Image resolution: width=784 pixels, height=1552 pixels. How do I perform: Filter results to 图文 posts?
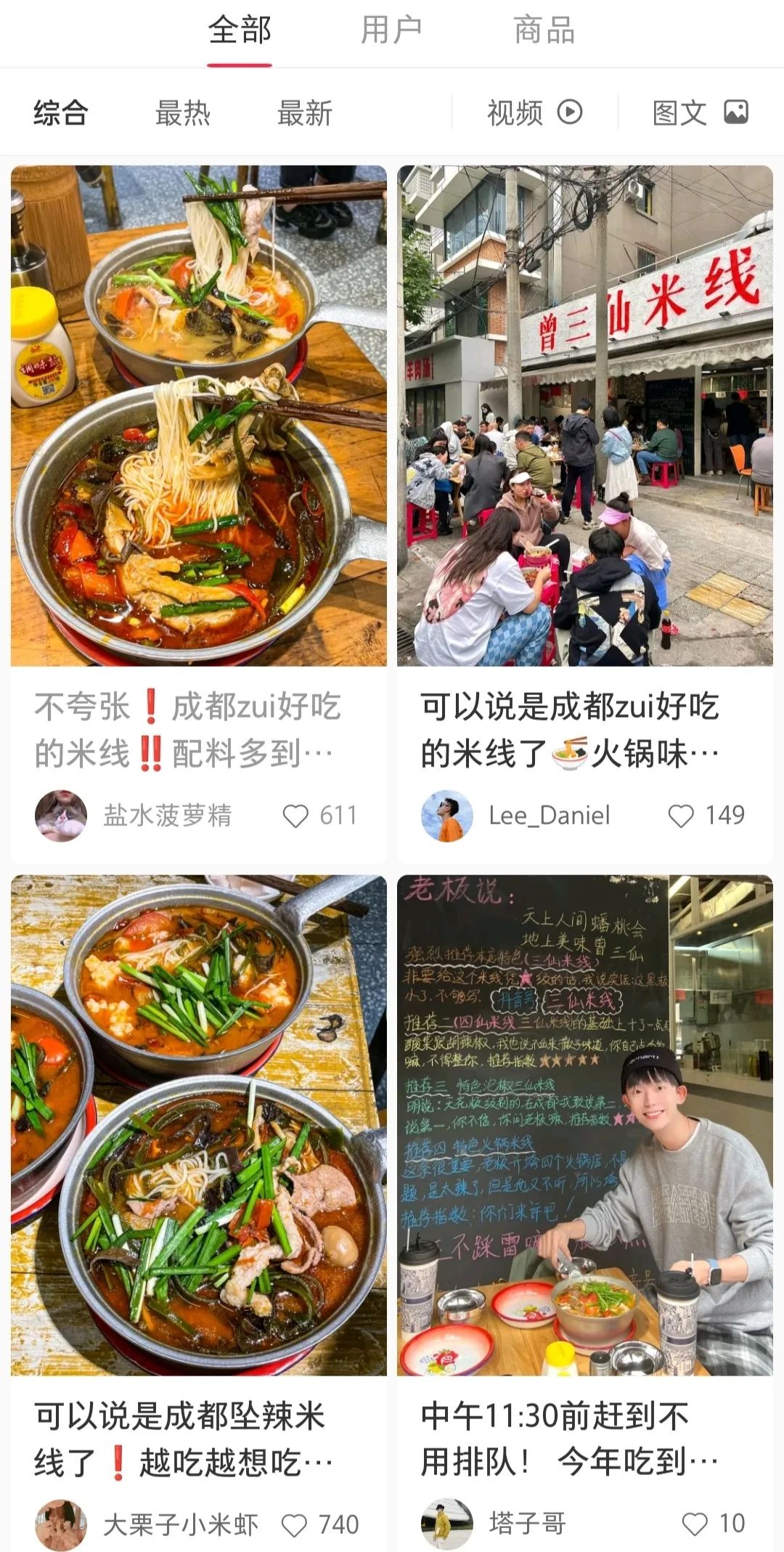pos(700,113)
